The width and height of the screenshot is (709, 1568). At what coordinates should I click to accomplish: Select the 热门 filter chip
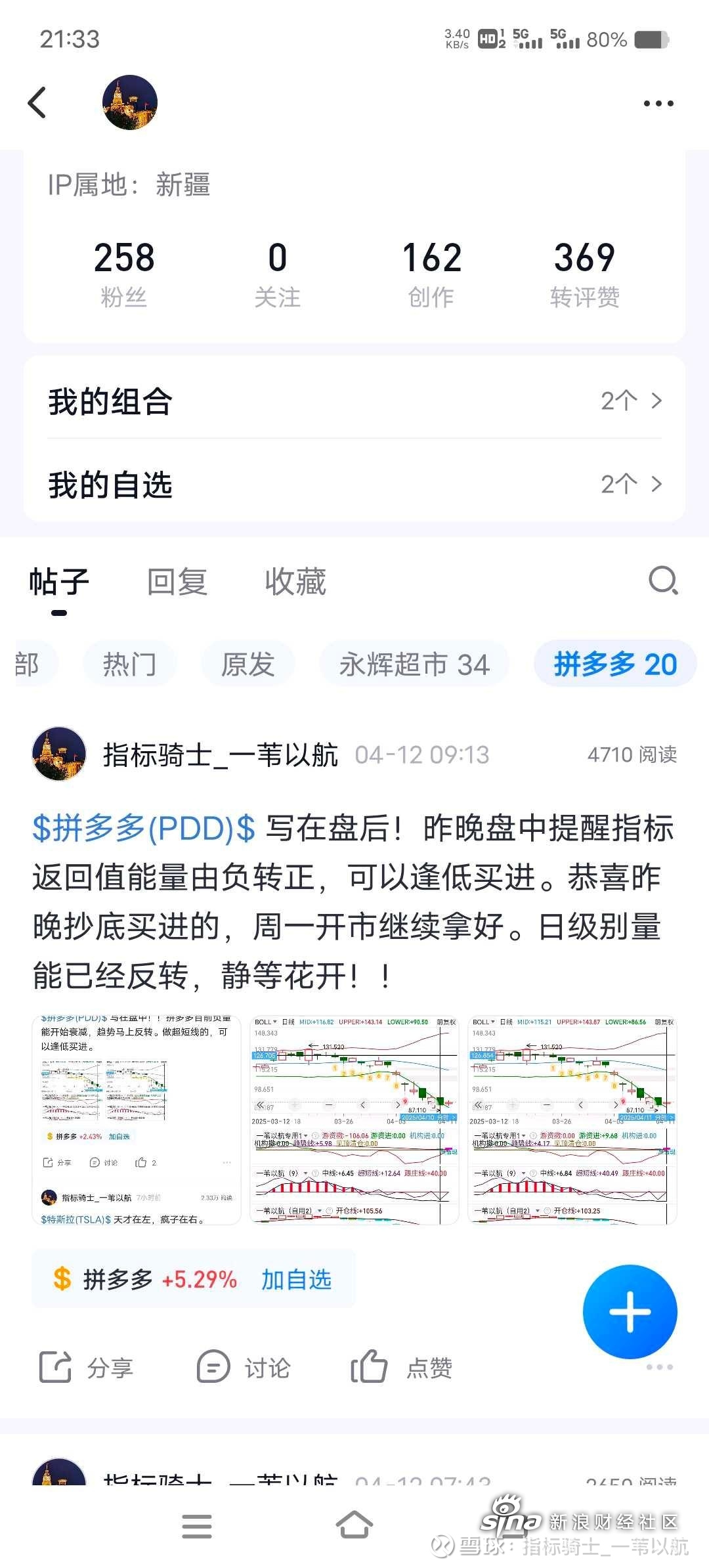129,664
